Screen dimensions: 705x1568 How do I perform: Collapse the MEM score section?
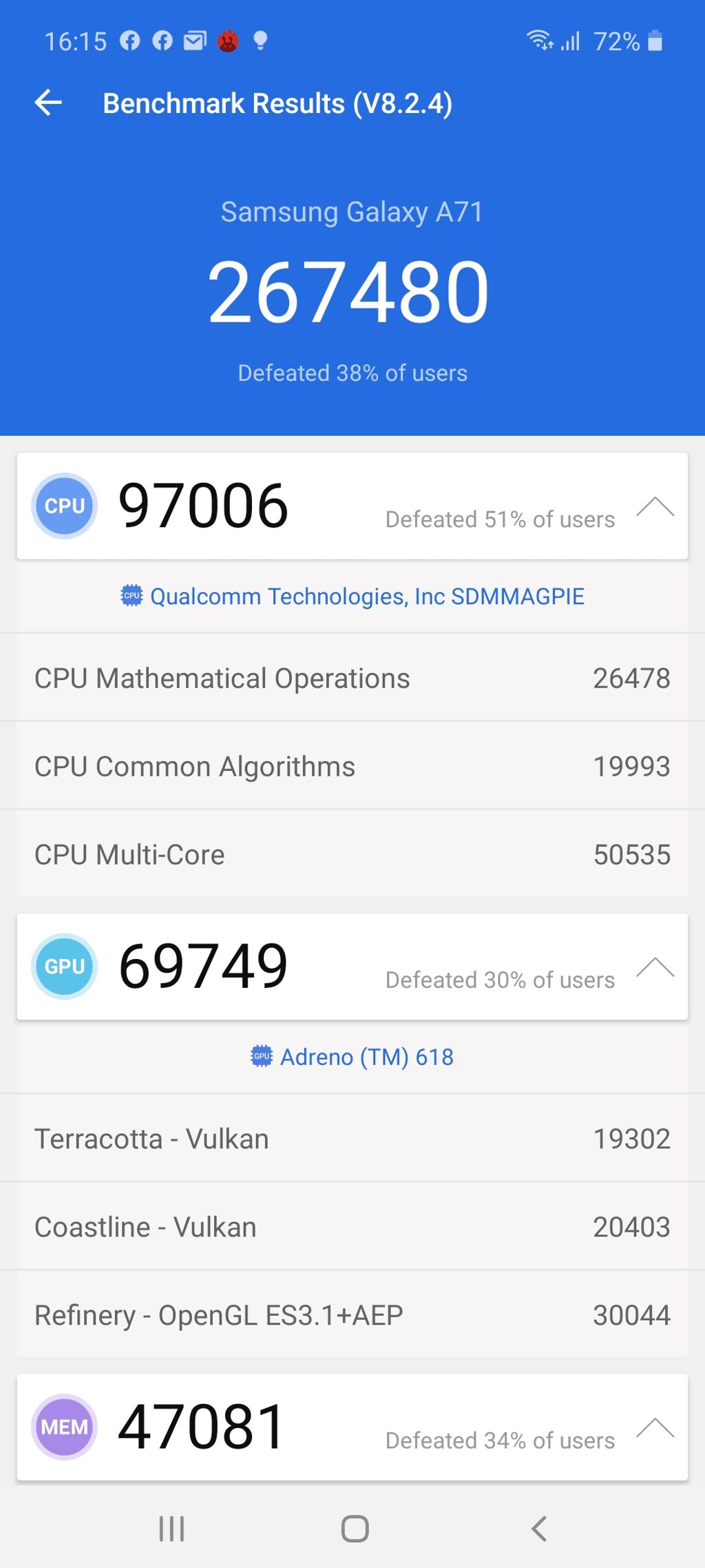pos(655,1427)
